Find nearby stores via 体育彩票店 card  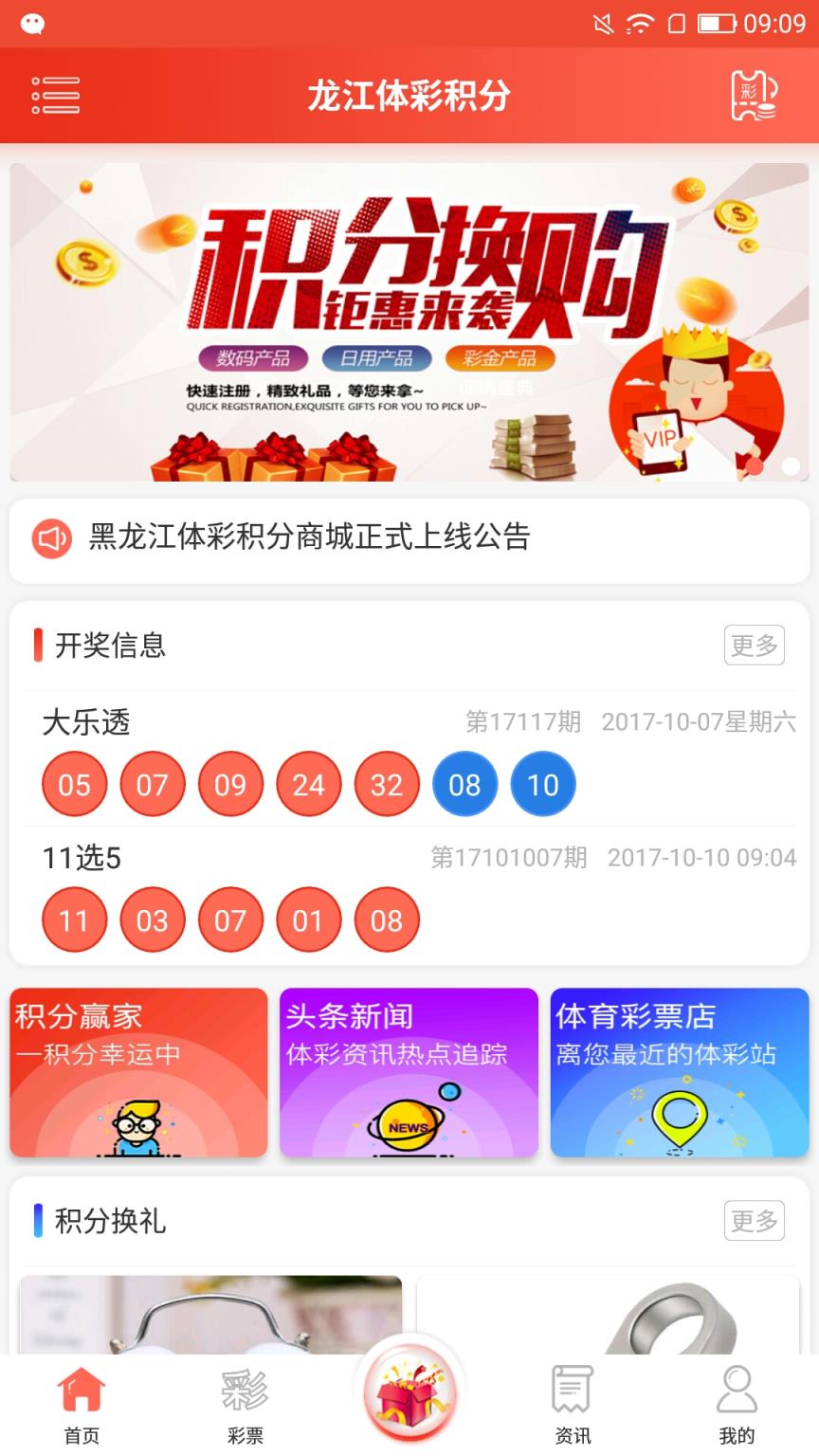click(x=679, y=1073)
